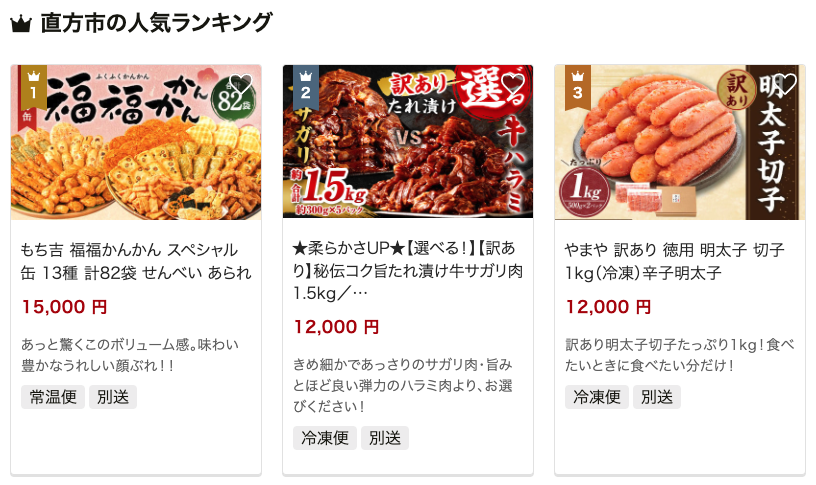Favorite the 福福かんかん item with heart icon
This screenshot has height=485, width=816.
coord(240,85)
